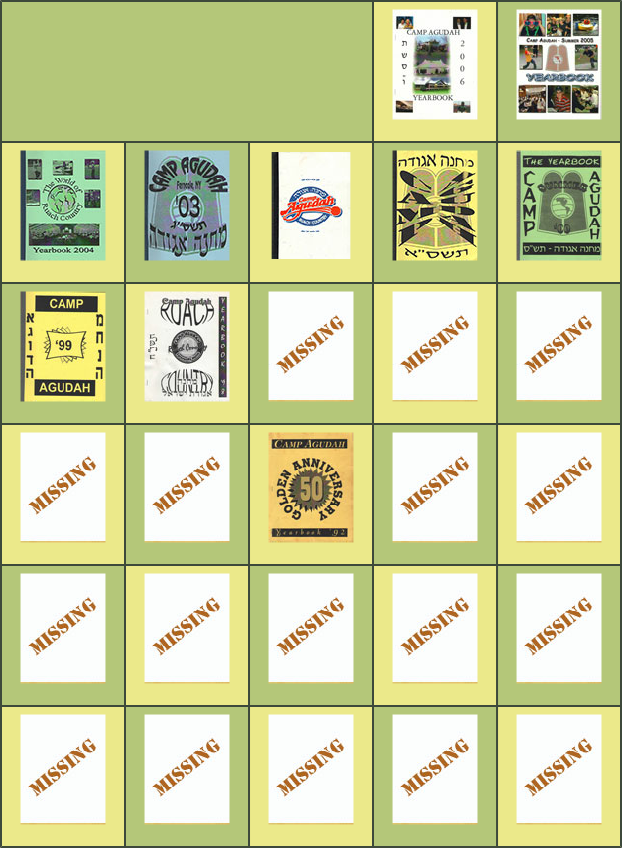Open the yellow Camp Agudah '99 yearbook

[x=63, y=347]
